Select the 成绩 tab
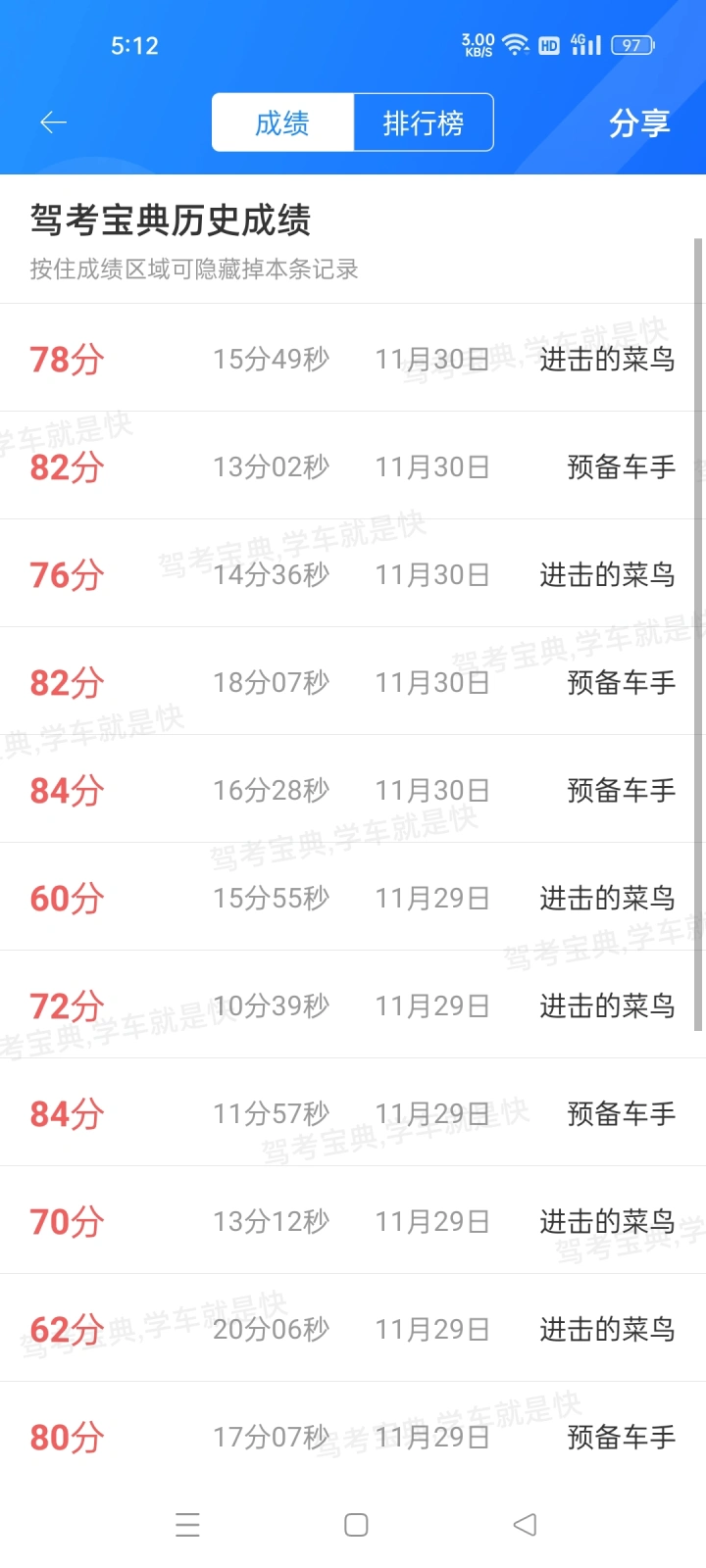This screenshot has width=706, height=1568. tap(282, 122)
